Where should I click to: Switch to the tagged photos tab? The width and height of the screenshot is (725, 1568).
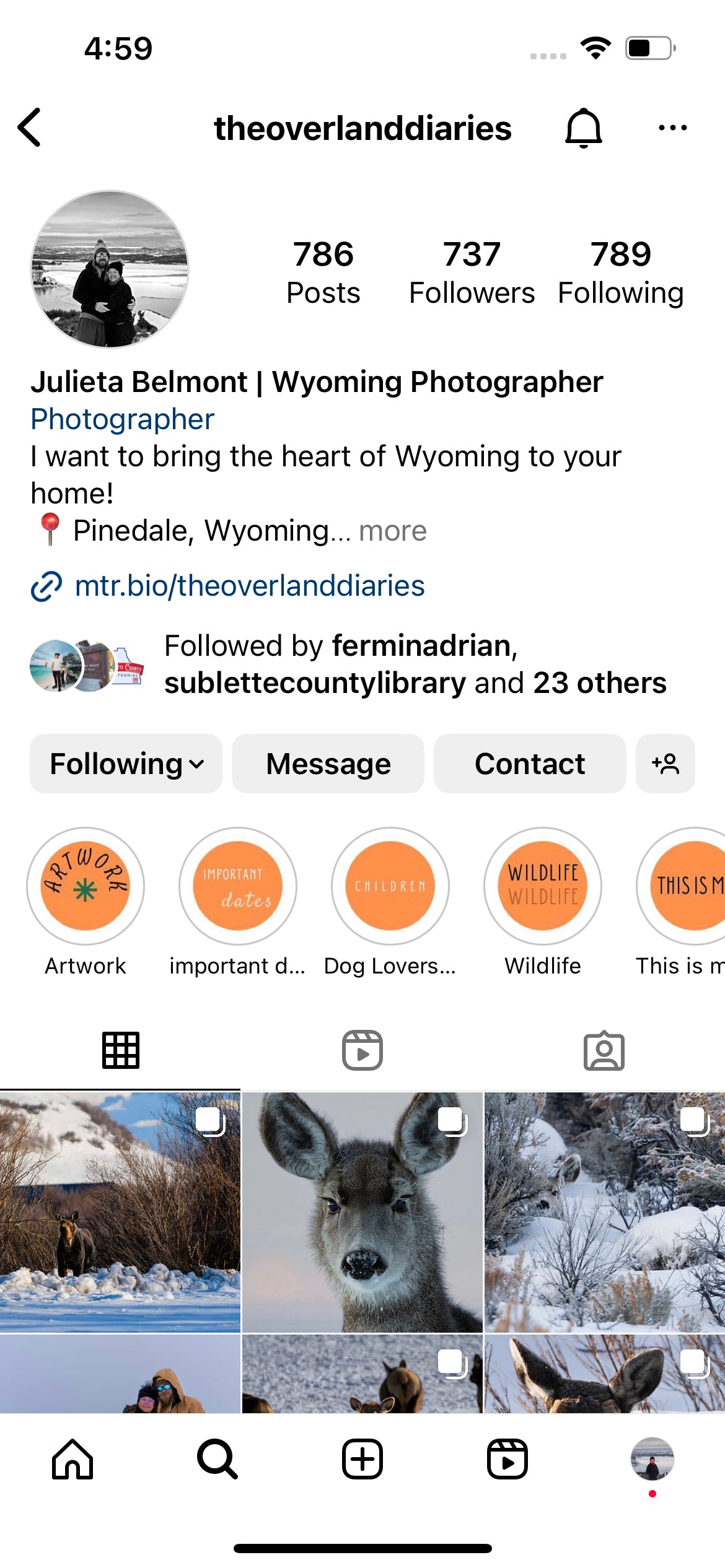point(604,1051)
